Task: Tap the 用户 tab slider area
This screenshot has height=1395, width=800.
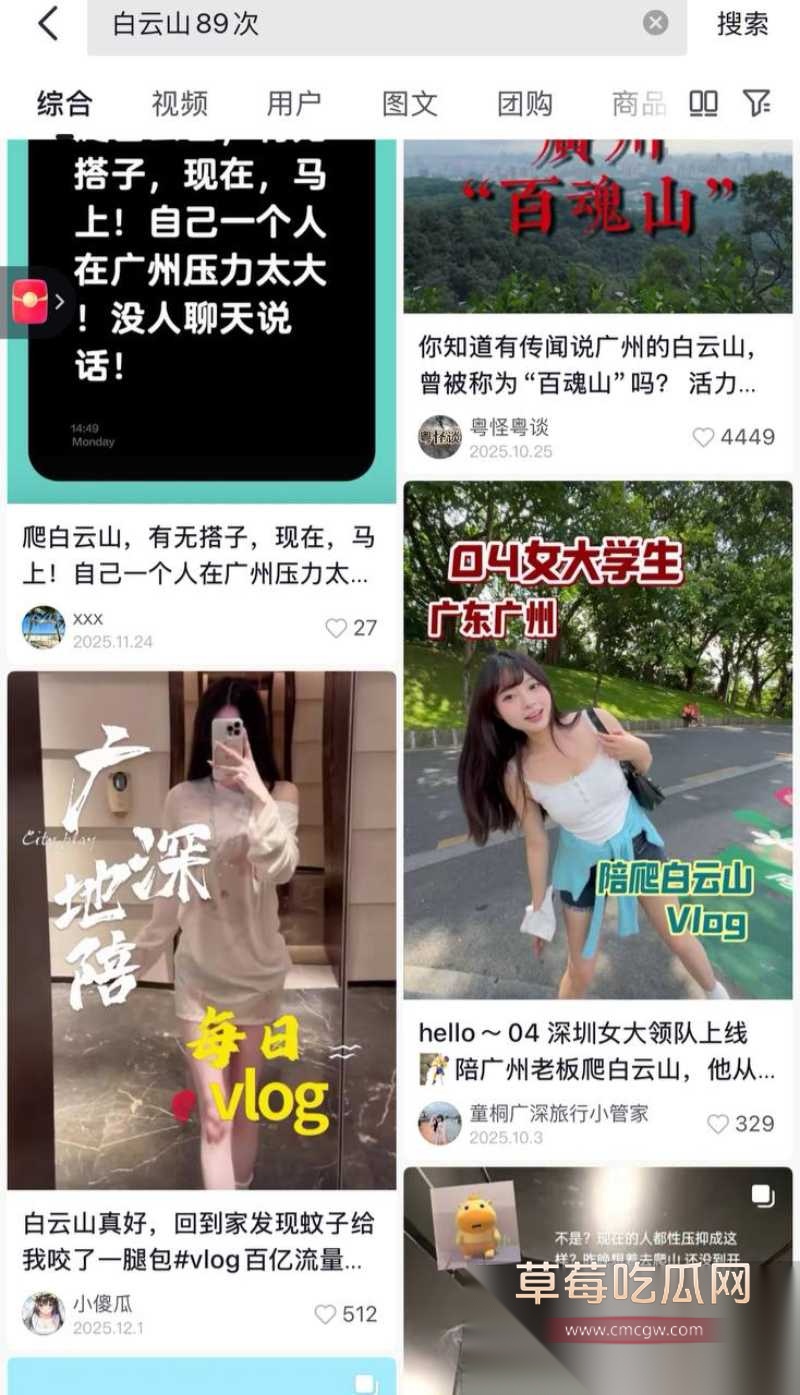Action: (292, 103)
